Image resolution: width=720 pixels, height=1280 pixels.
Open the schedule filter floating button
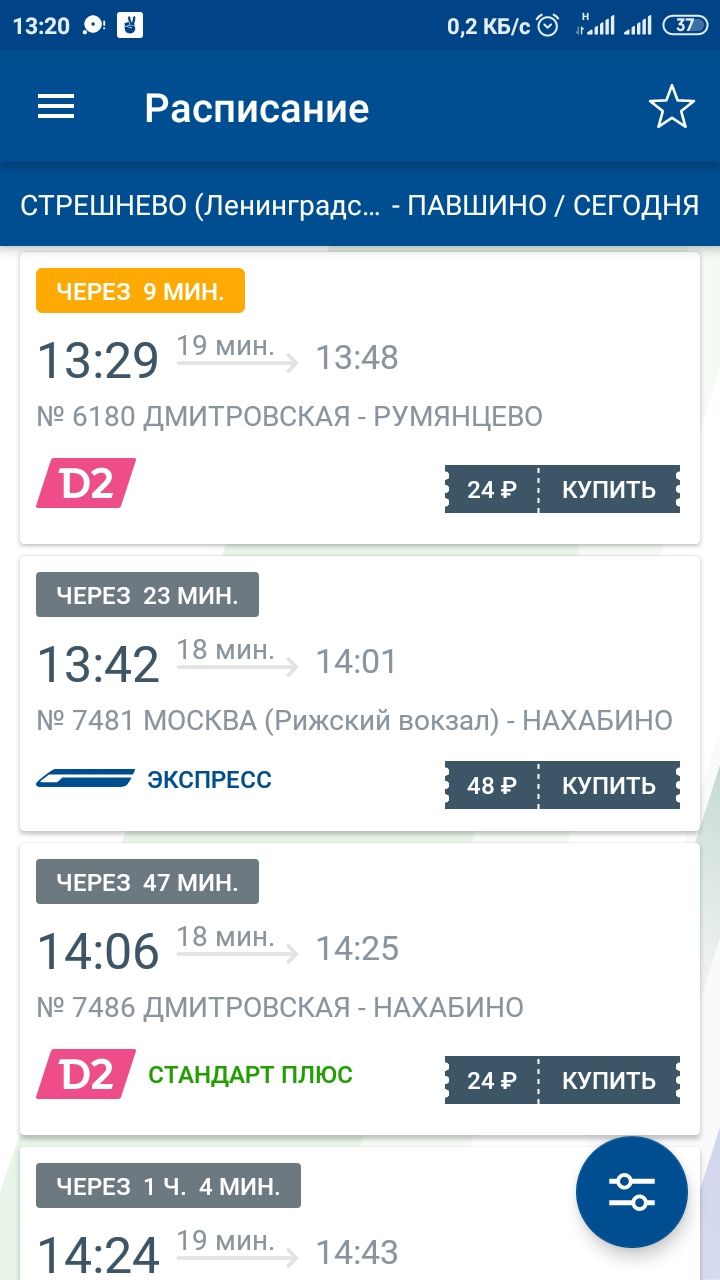[632, 1192]
